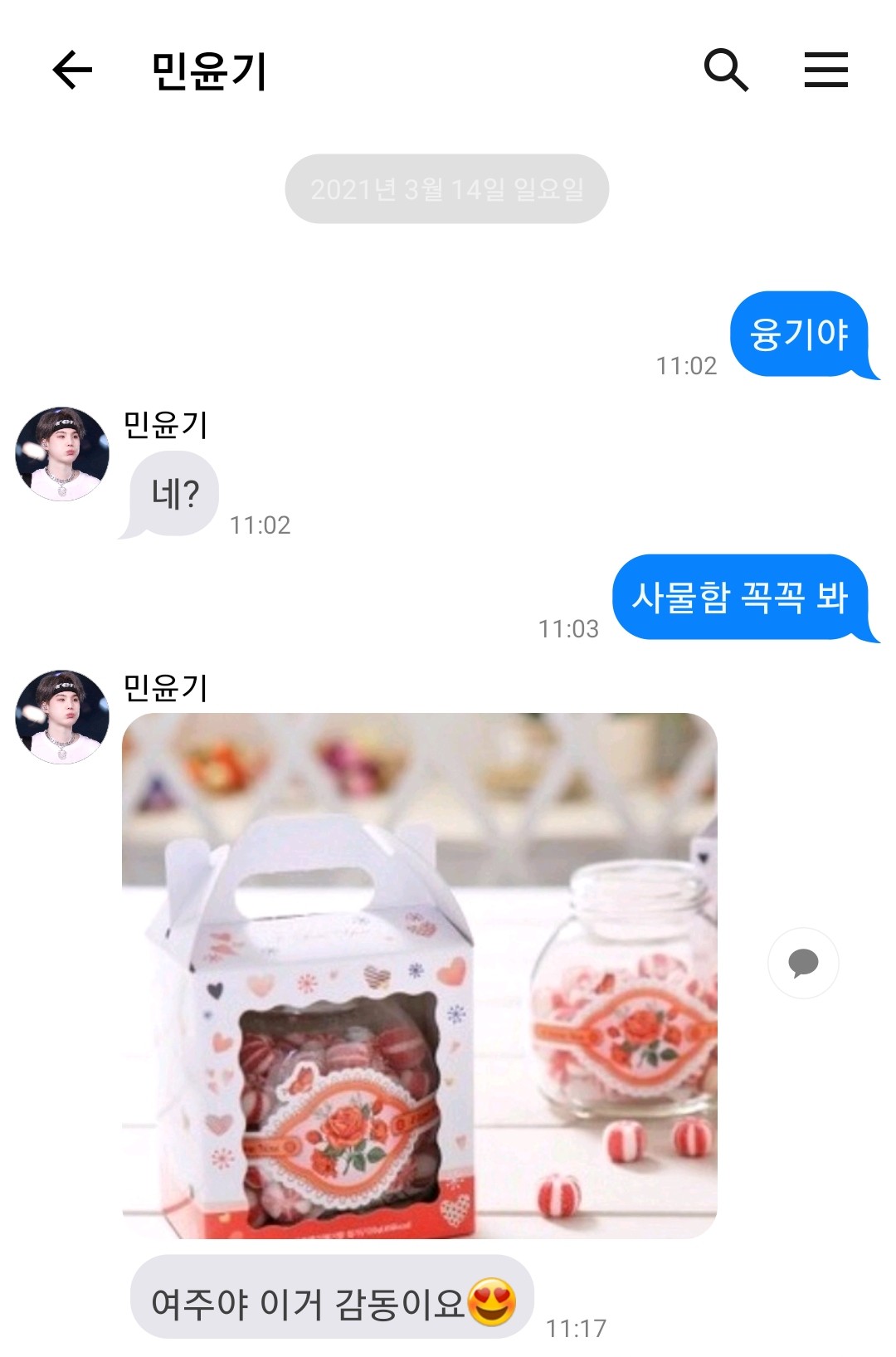Tap the comment bubble beside the photo
The height and width of the screenshot is (1357, 896).
(803, 963)
